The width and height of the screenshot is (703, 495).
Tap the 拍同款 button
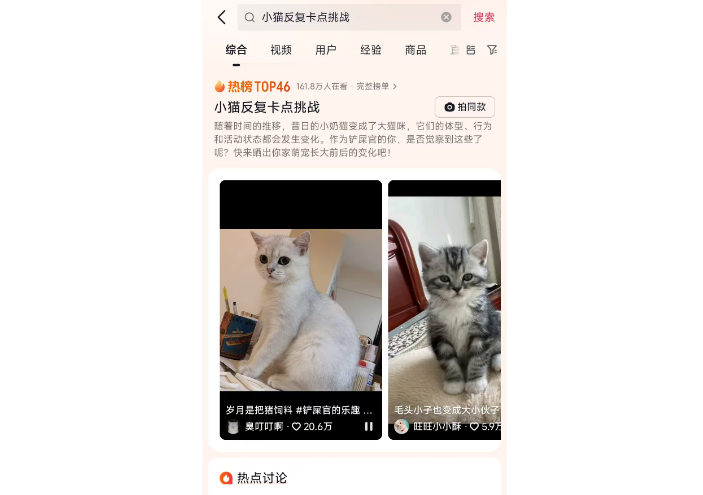pyautogui.click(x=465, y=107)
